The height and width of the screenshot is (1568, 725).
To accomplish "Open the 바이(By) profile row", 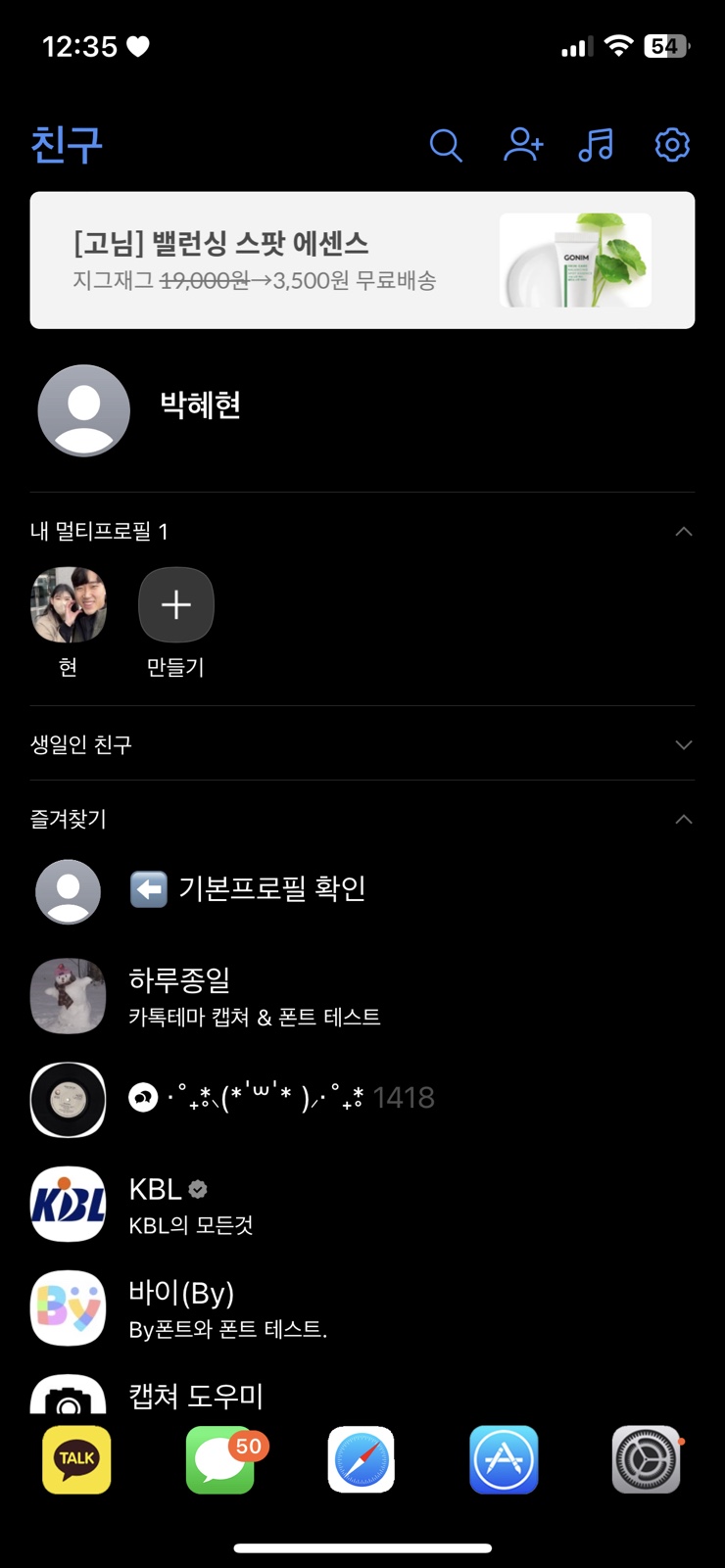I will pos(227,1308).
